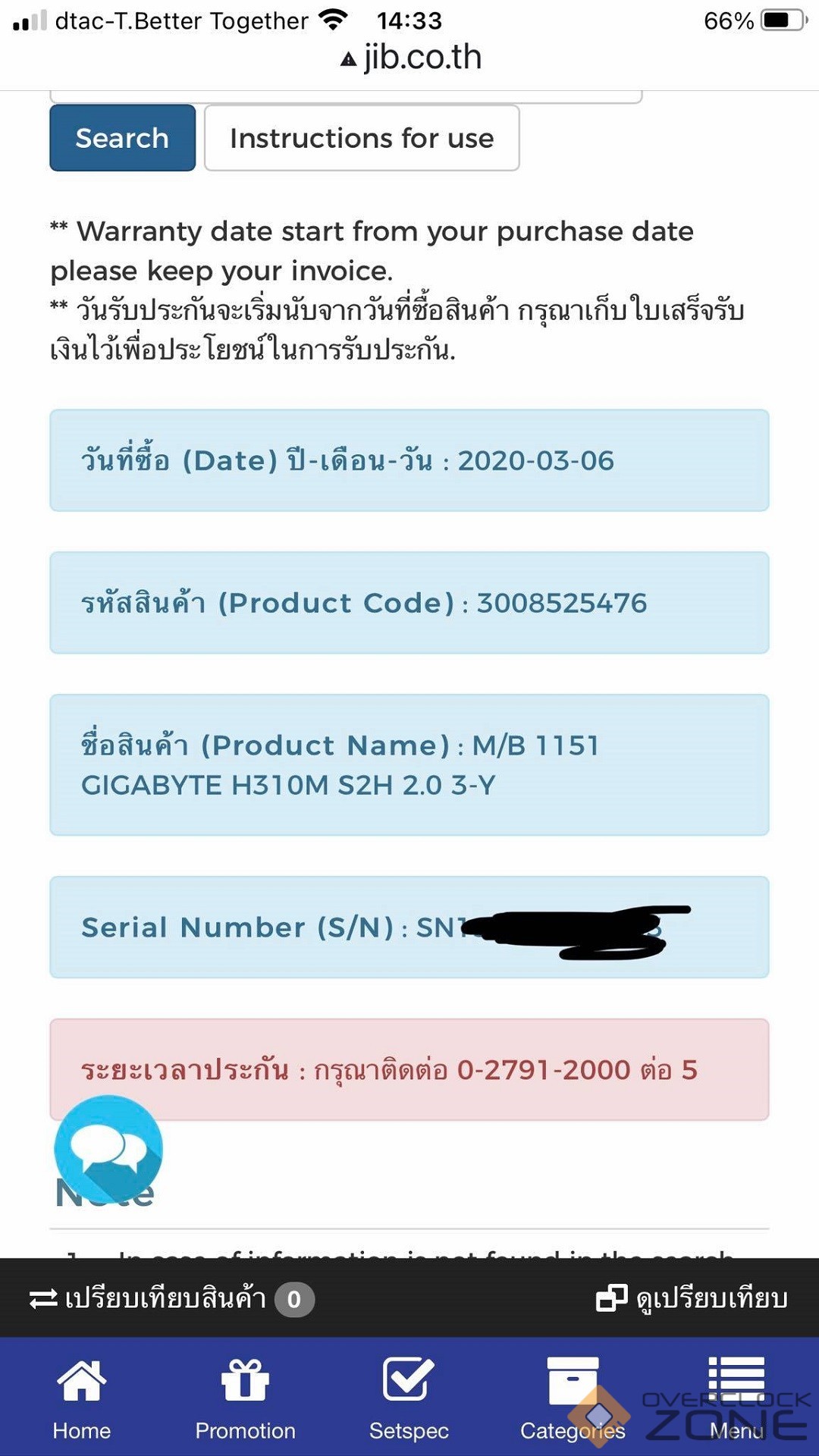Screen dimensions: 819x1456
Task: Tap the blue Search button
Action: tap(122, 138)
